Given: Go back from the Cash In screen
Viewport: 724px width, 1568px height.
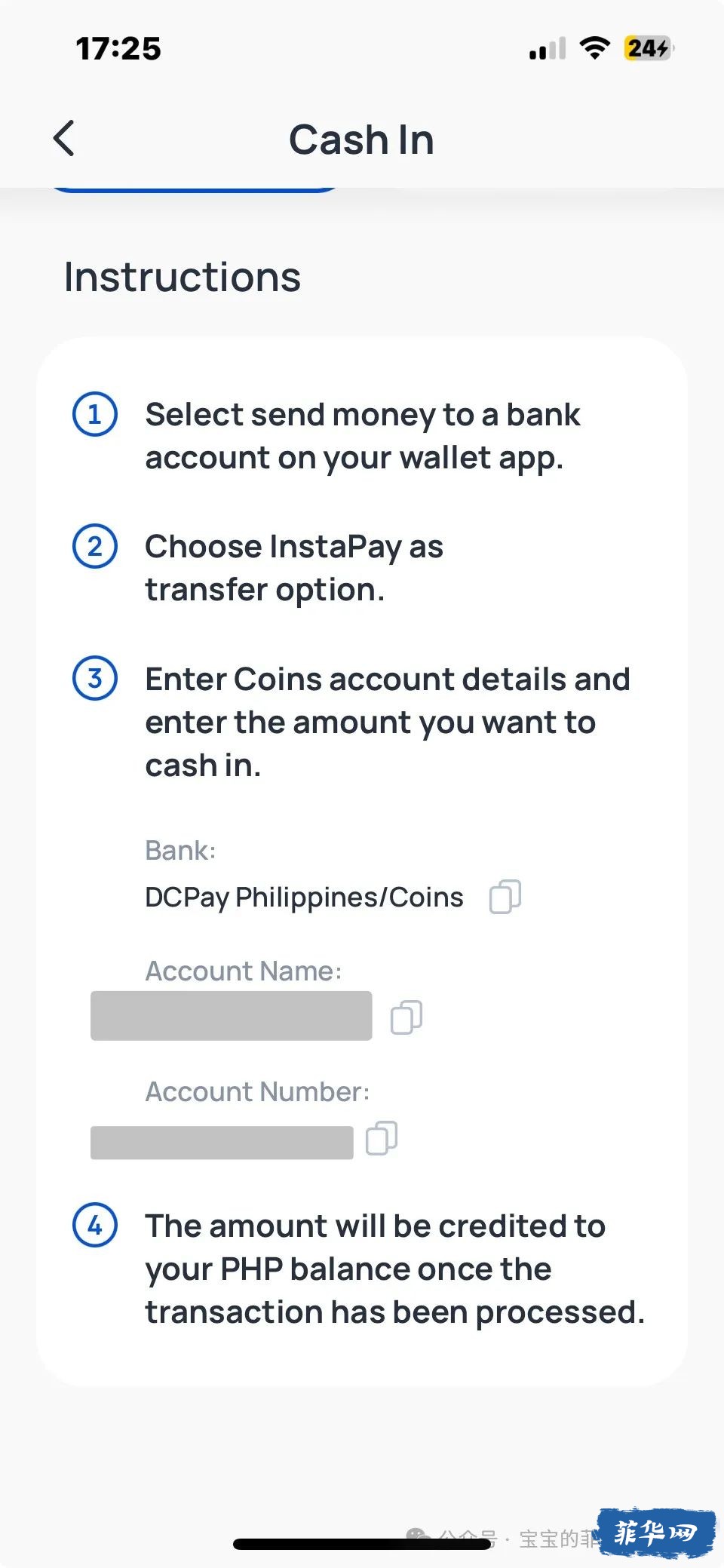Looking at the screenshot, I should (64, 139).
